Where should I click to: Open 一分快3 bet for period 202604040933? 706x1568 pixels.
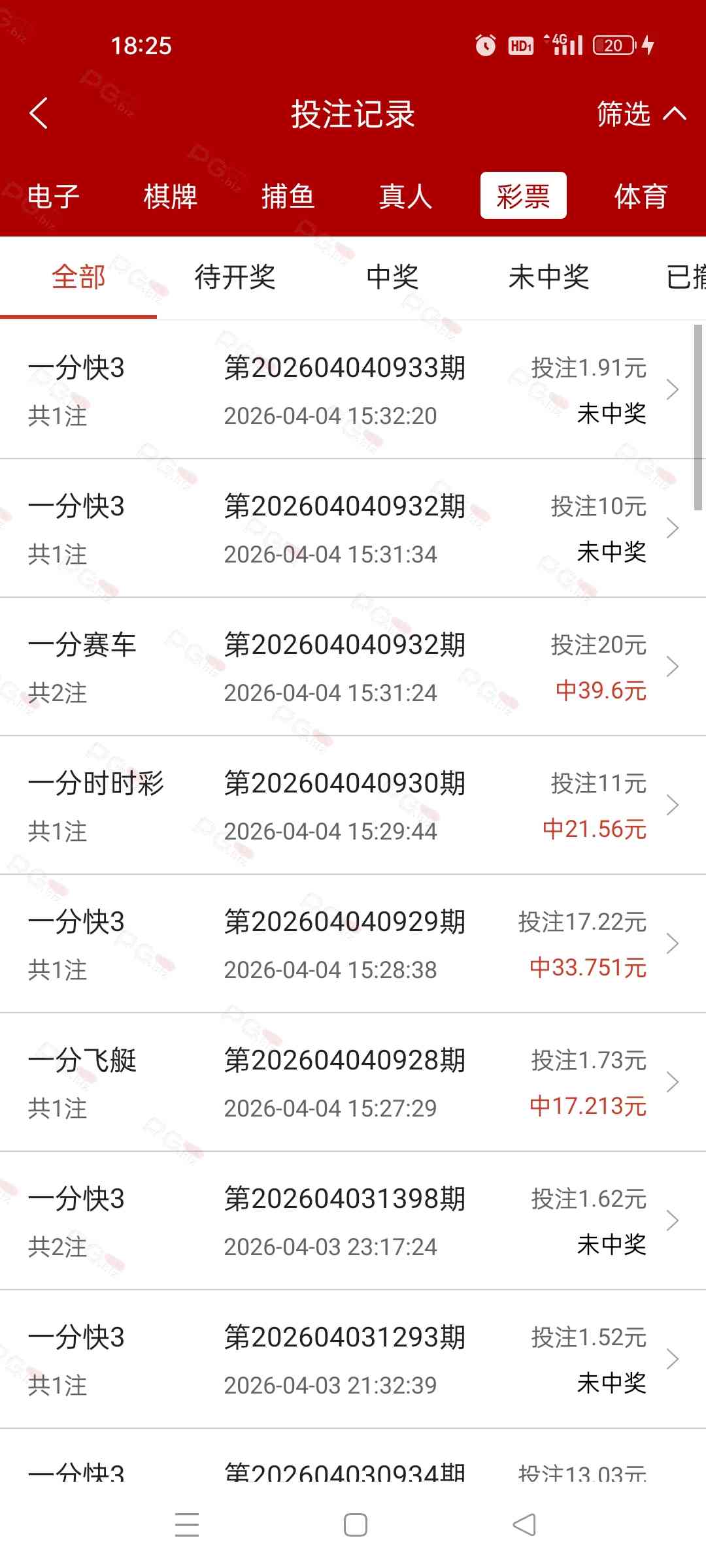353,390
